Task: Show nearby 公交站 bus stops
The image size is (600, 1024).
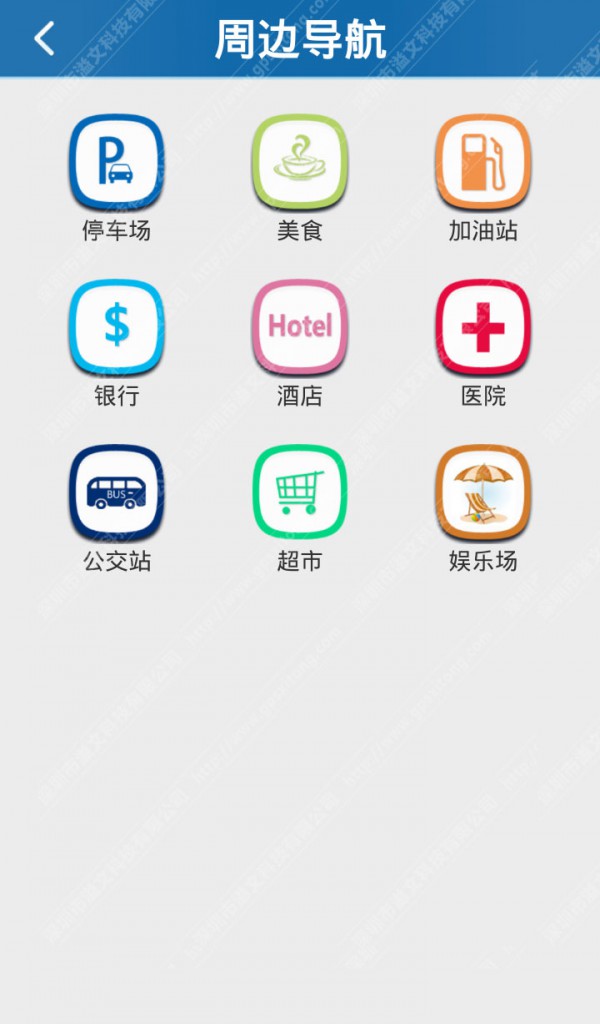Action: tap(116, 492)
